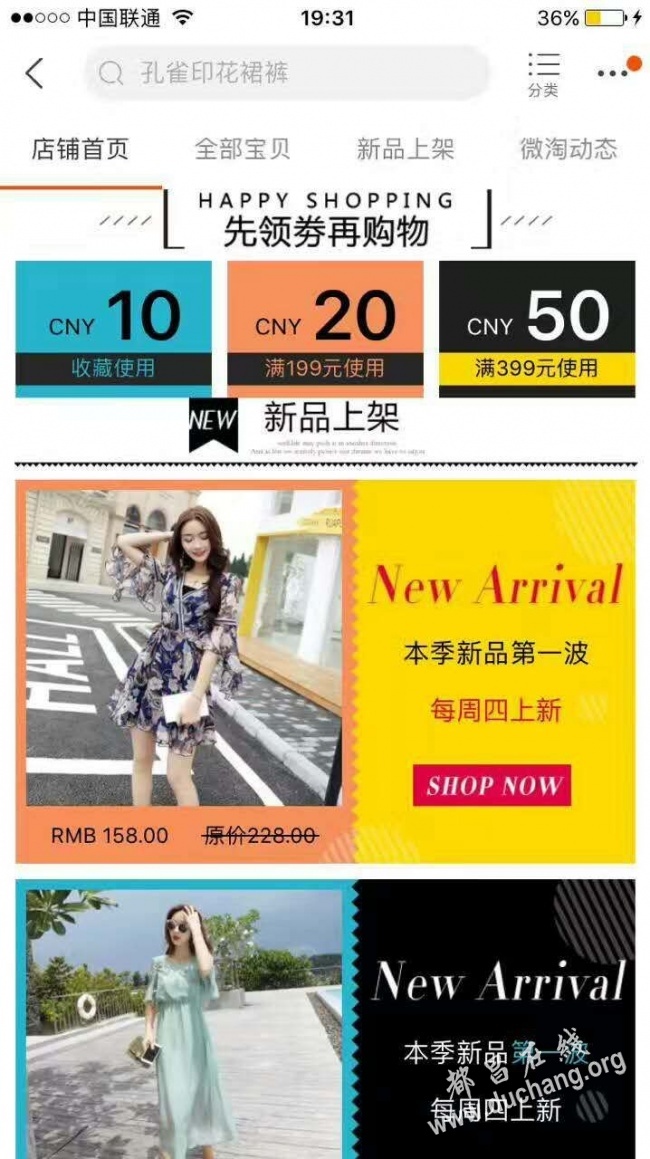This screenshot has height=1159, width=650.
Task: Open the three-dot more menu
Action: click(614, 73)
